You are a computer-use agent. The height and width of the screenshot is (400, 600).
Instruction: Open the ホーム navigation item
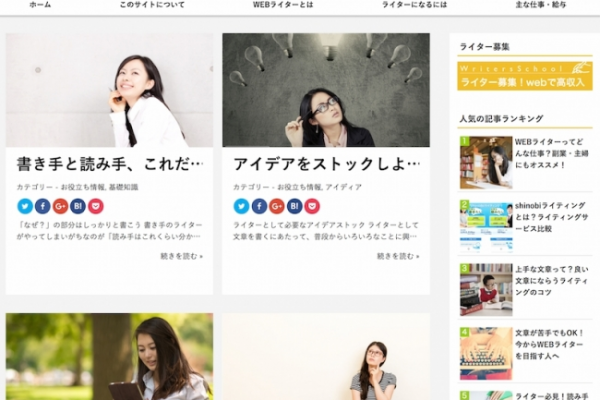pyautogui.click(x=40, y=5)
